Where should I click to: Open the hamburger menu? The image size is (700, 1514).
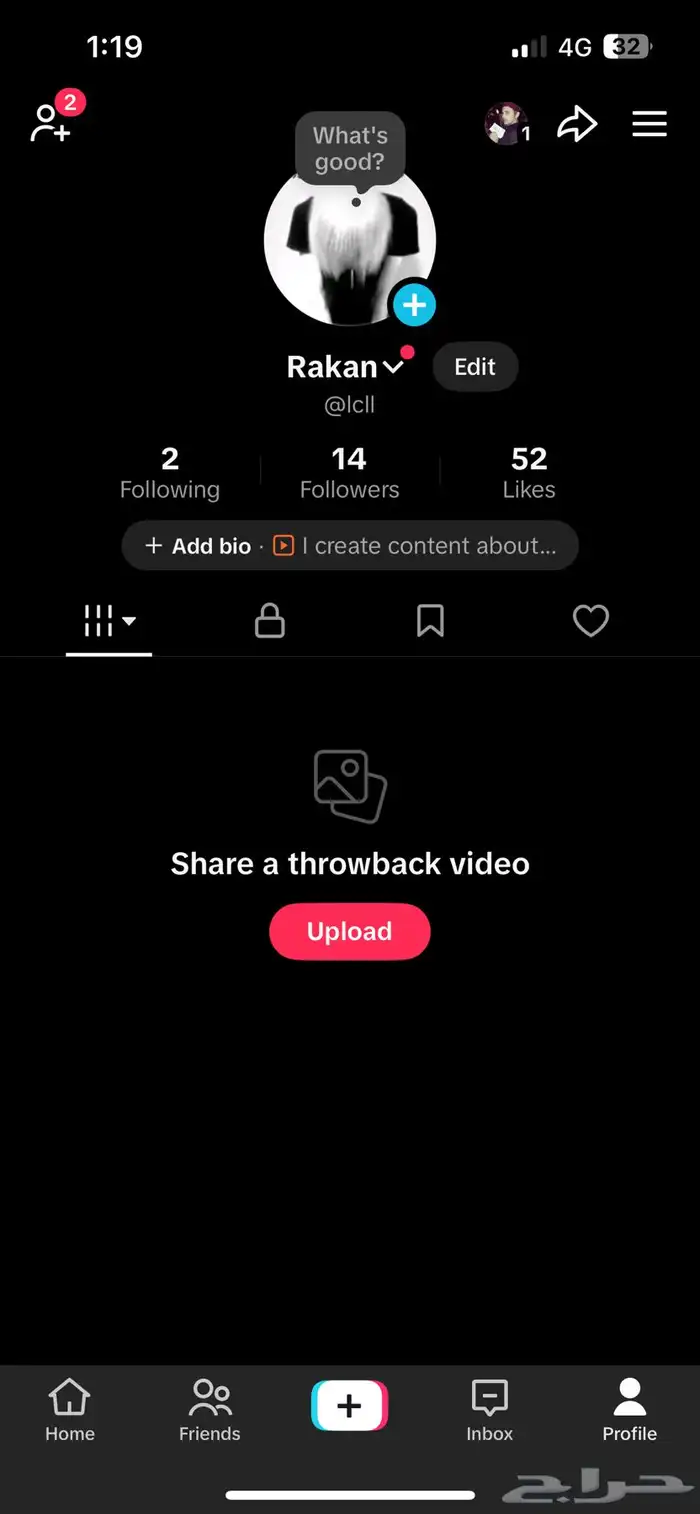(x=649, y=124)
